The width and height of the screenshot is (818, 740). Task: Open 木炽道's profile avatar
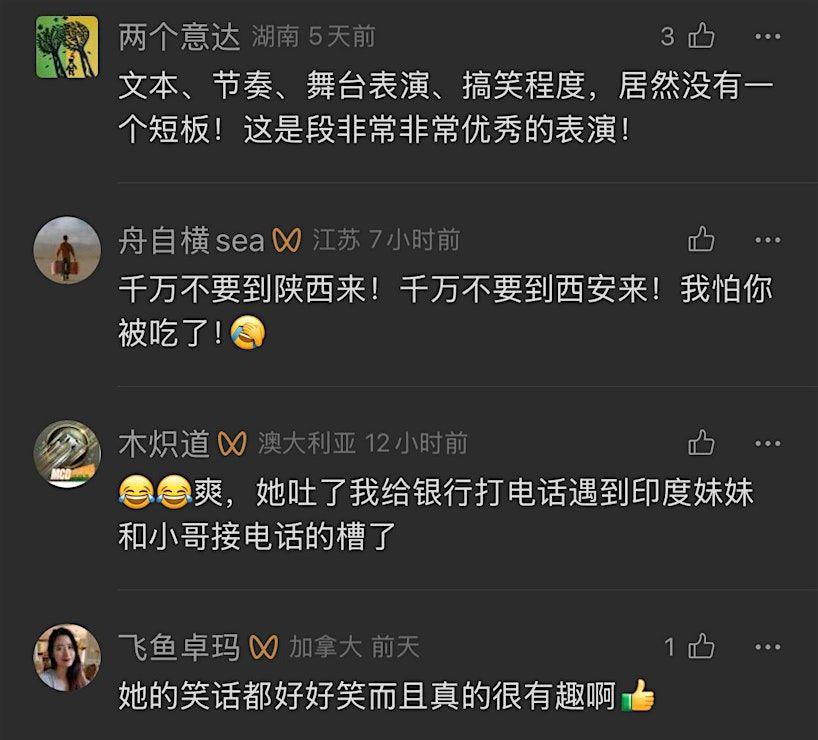(x=67, y=454)
